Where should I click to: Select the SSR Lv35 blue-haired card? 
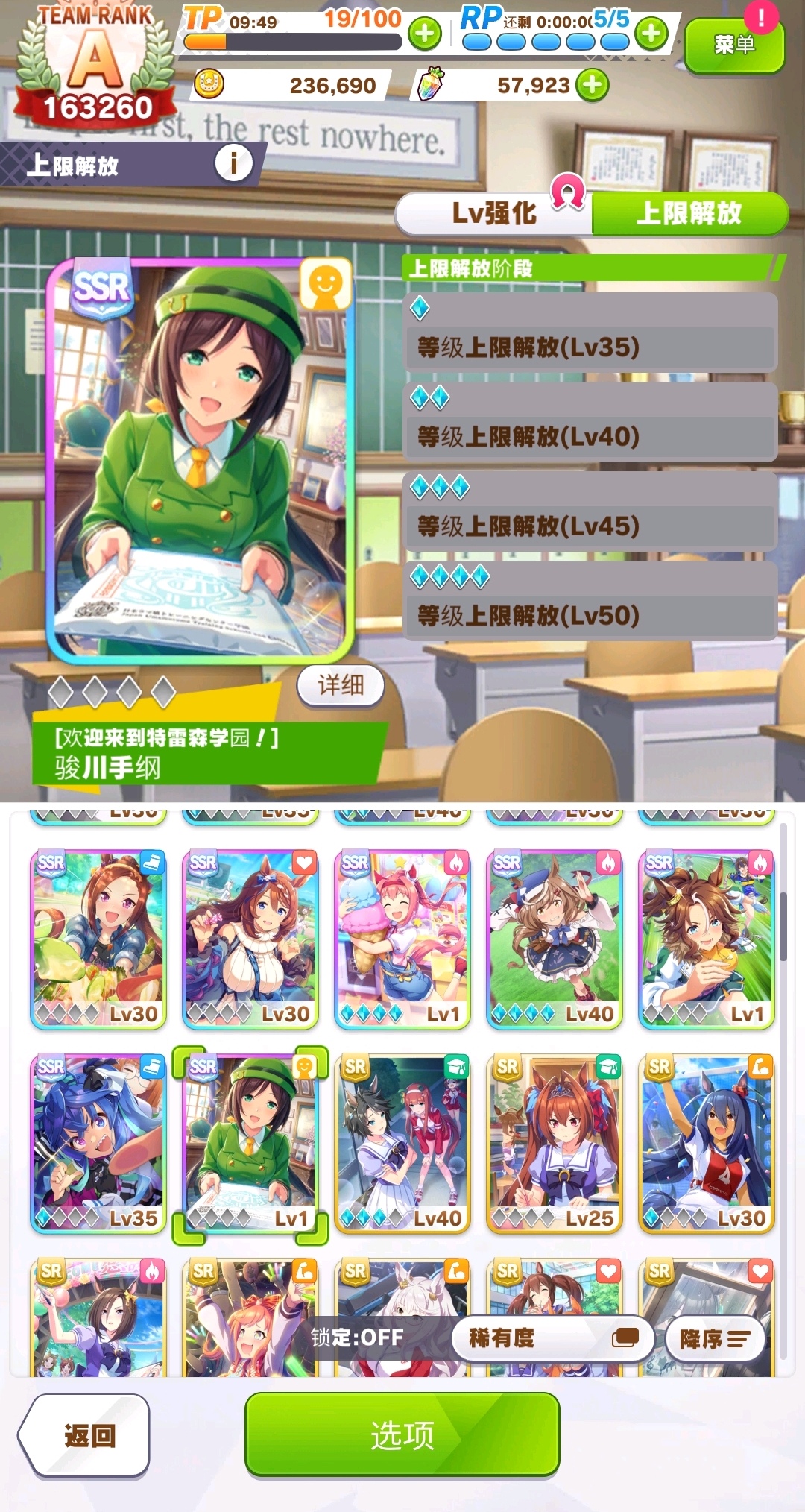pyautogui.click(x=98, y=1142)
